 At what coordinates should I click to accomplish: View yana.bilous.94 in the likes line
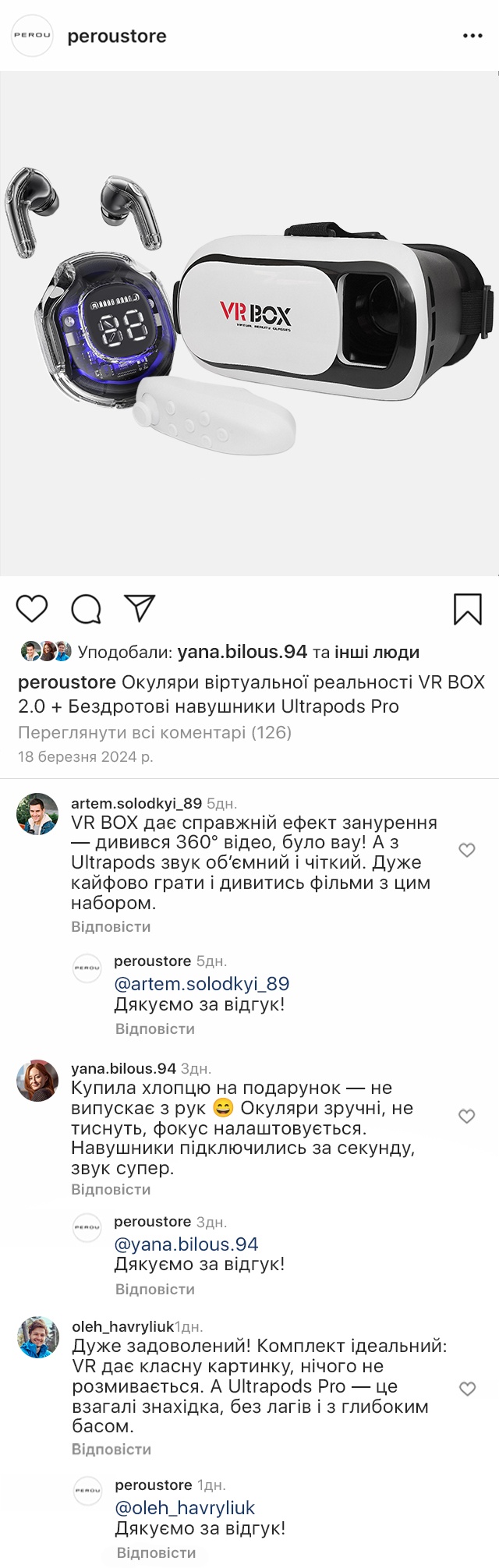click(242, 652)
